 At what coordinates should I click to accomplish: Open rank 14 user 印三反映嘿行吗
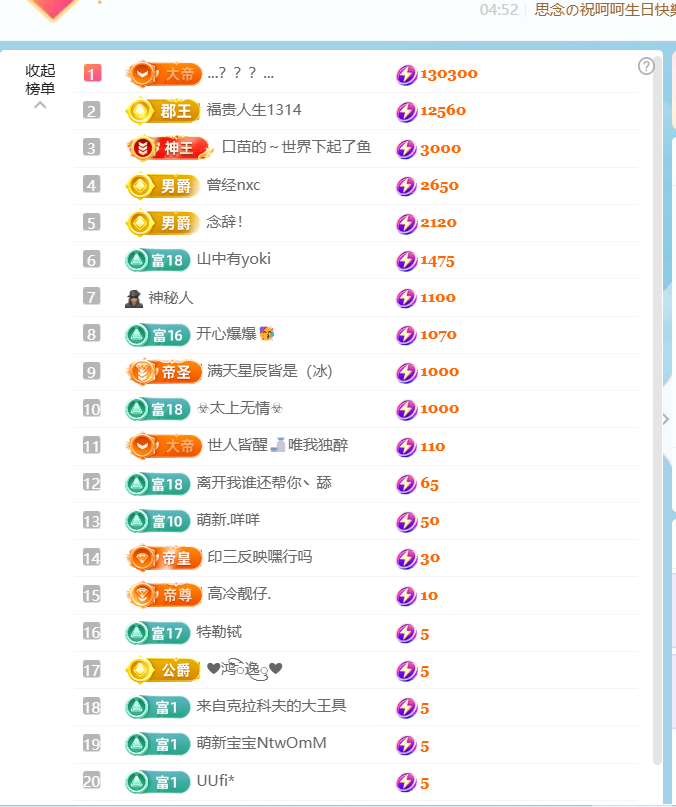(x=259, y=557)
